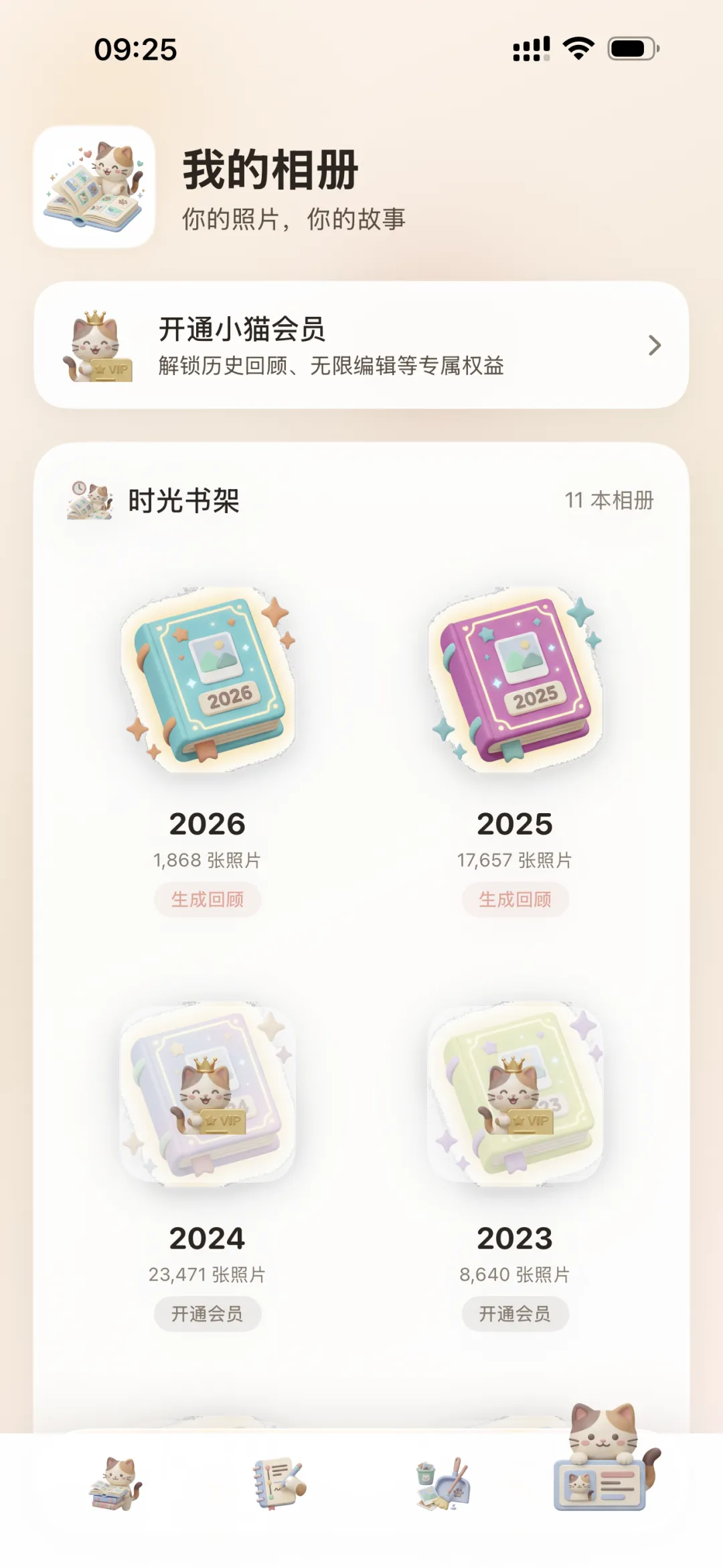This screenshot has height=1568, width=723.
Task: Switch to the broom cleanup tab
Action: pos(443,1484)
